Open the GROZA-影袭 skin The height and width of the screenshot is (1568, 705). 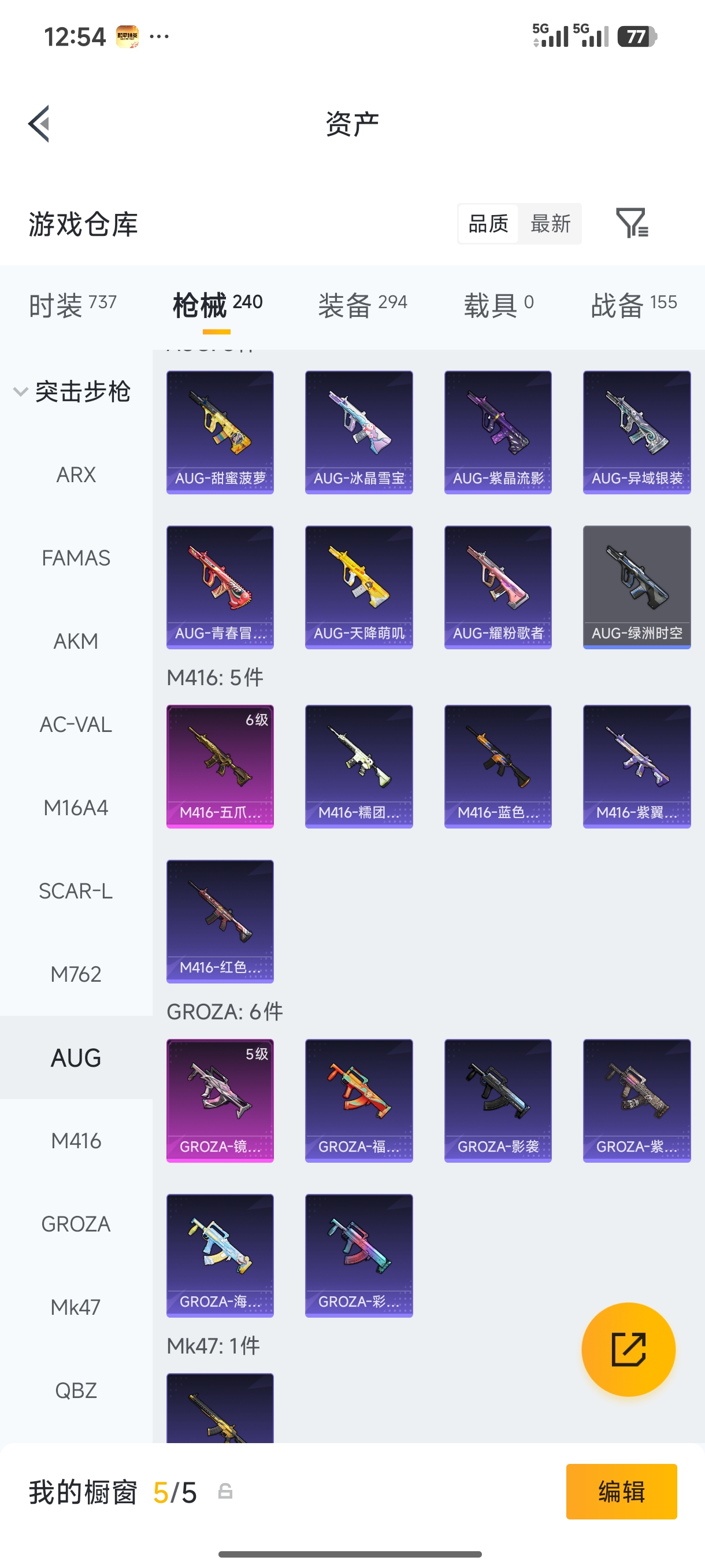[x=498, y=1100]
